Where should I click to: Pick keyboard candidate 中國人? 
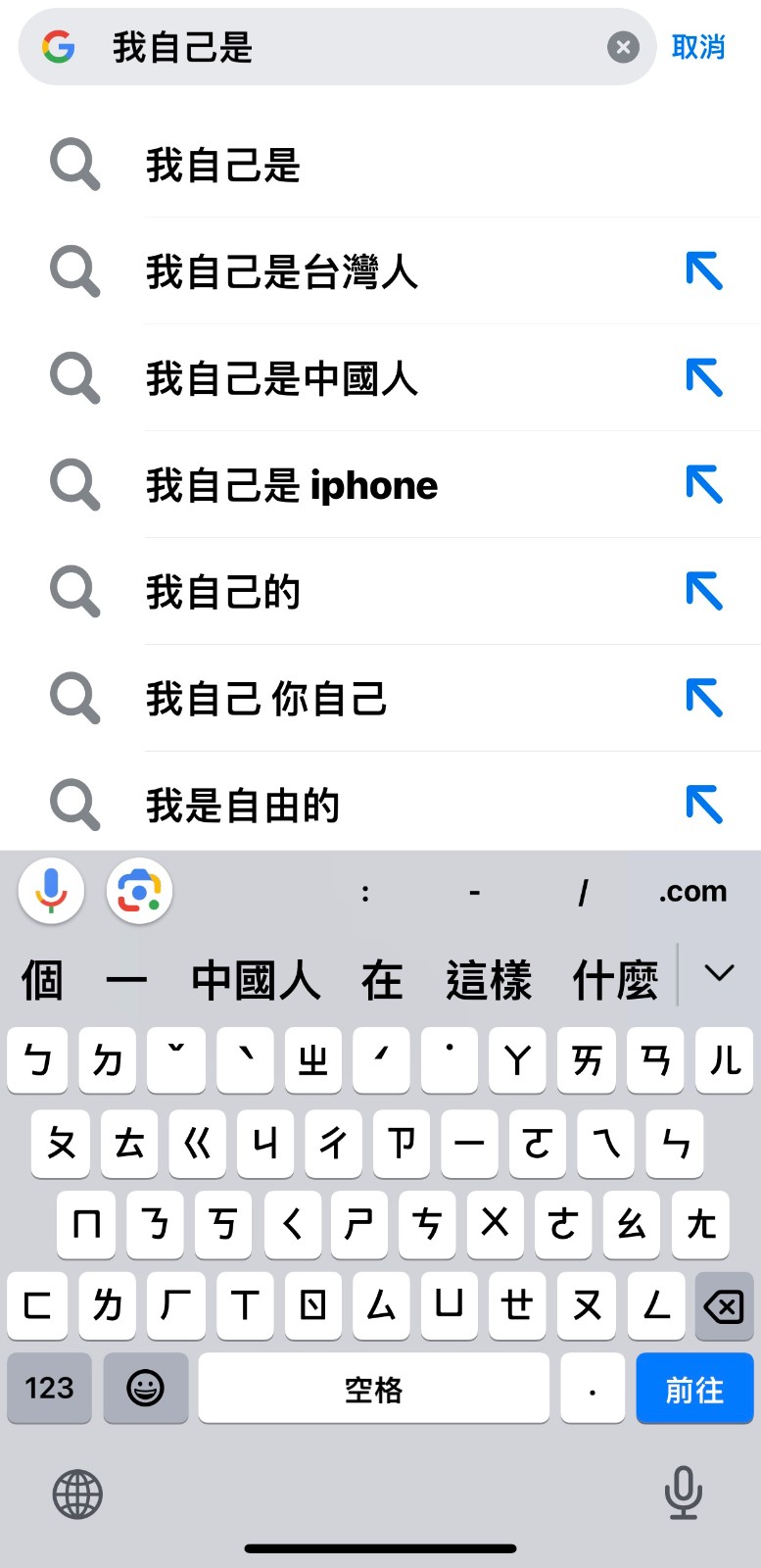(256, 979)
